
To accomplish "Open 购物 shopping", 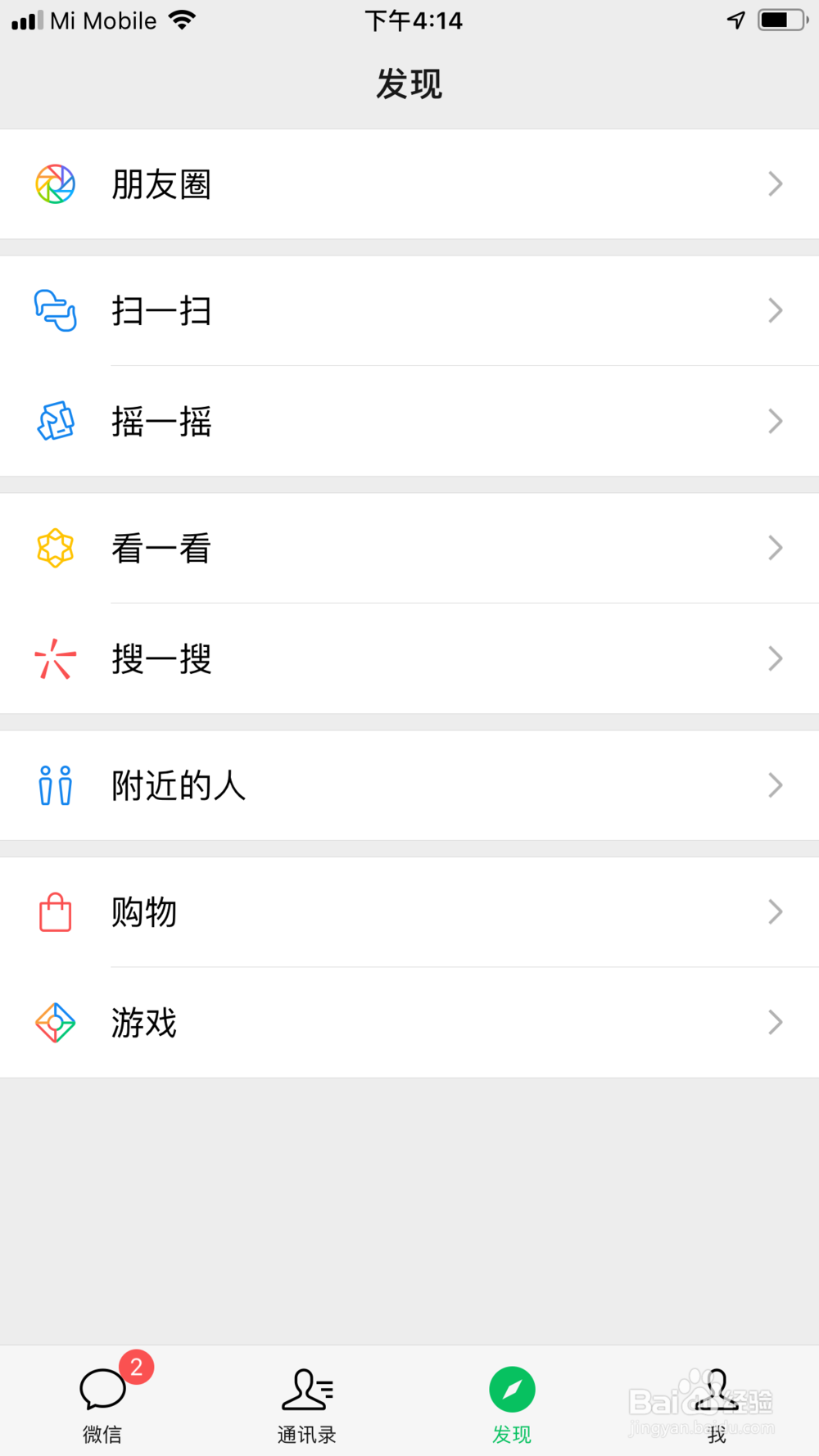I will tap(409, 912).
